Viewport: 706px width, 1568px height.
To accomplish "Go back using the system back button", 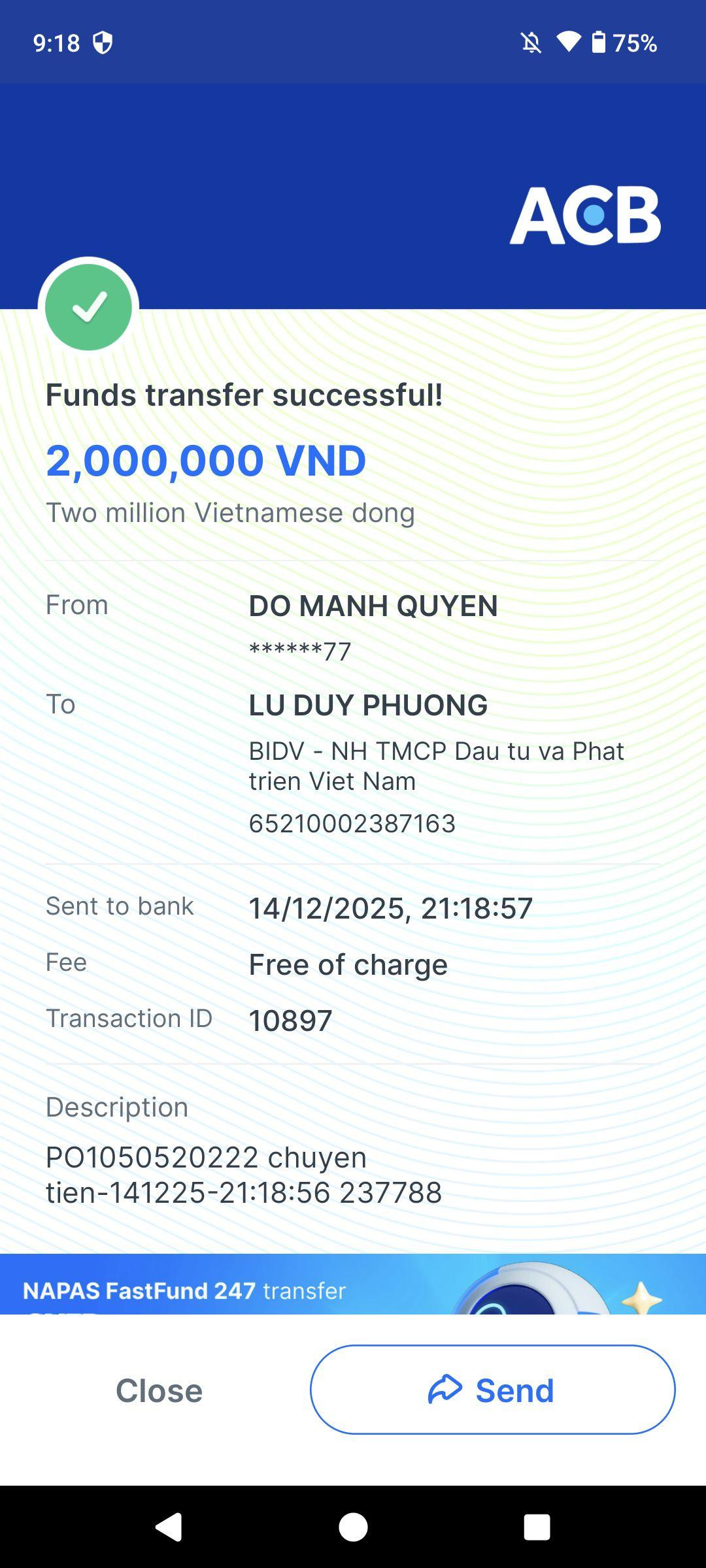I will [x=169, y=1527].
